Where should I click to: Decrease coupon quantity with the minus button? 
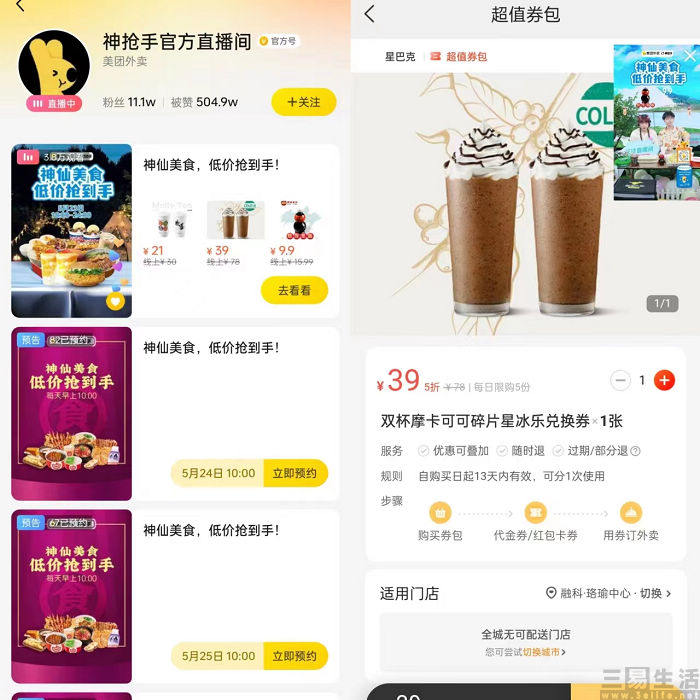pyautogui.click(x=620, y=380)
